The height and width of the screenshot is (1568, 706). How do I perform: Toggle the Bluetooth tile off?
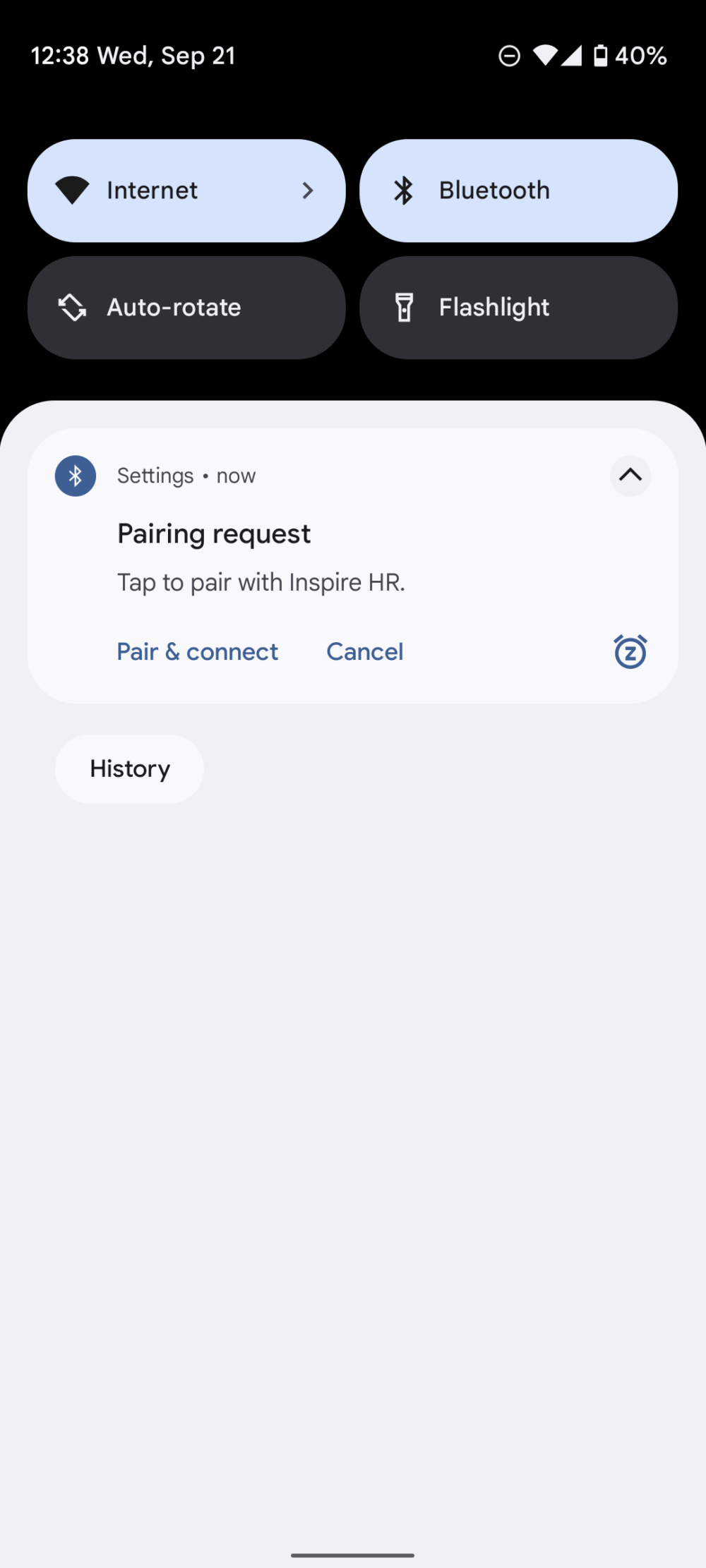click(518, 191)
